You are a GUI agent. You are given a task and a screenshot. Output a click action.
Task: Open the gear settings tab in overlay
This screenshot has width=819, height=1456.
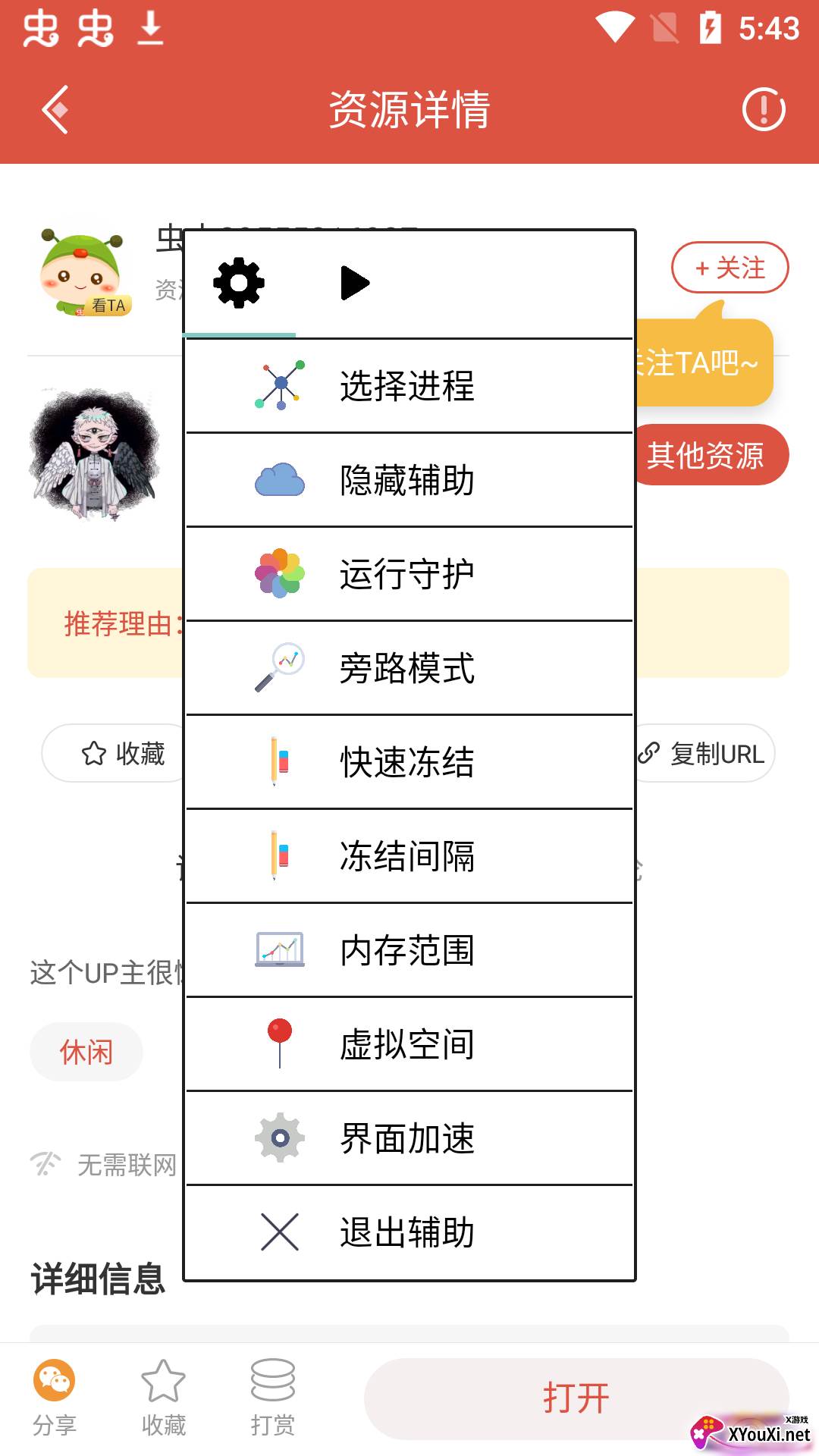pyautogui.click(x=239, y=283)
